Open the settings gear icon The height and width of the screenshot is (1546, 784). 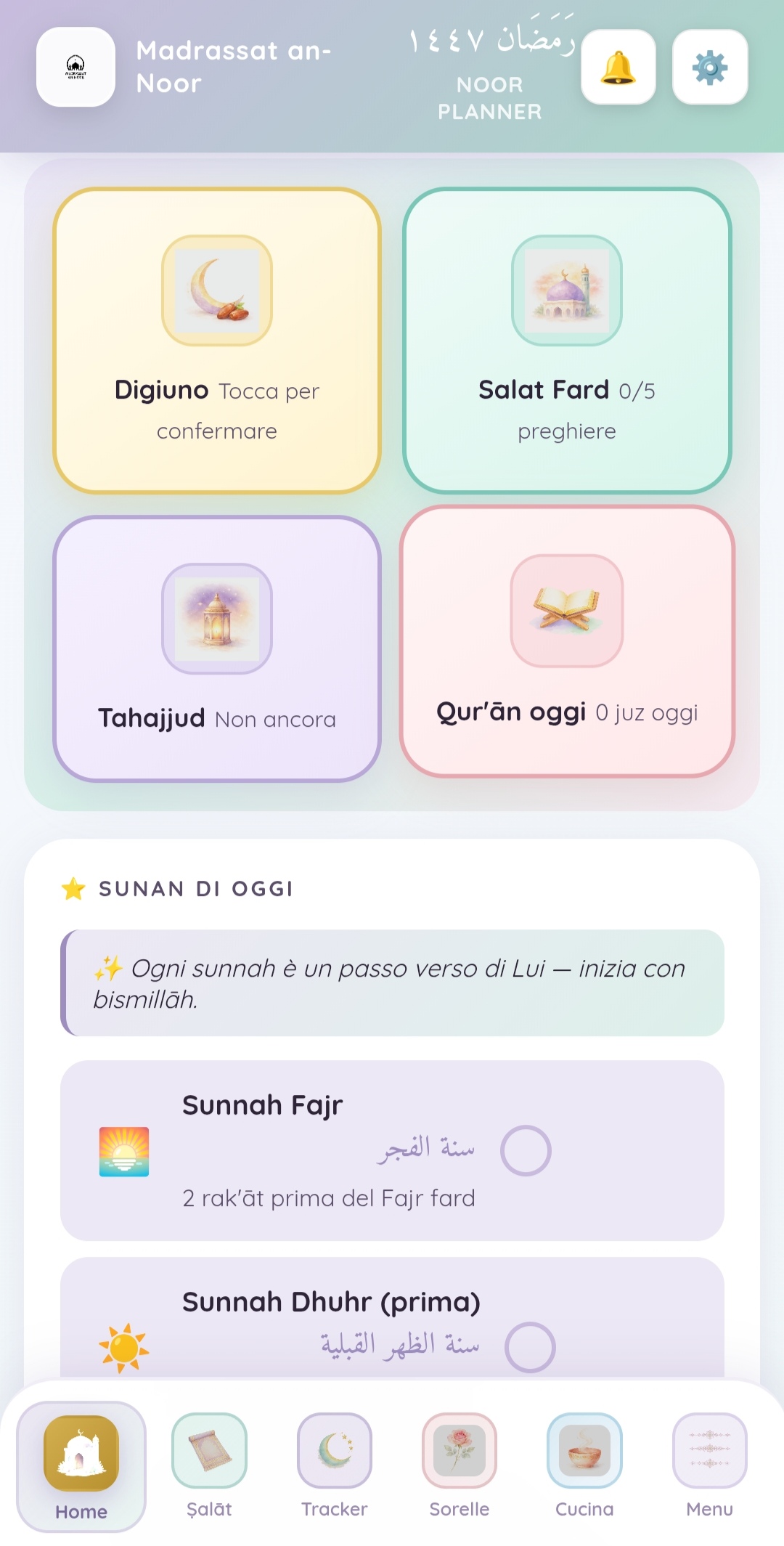(709, 66)
